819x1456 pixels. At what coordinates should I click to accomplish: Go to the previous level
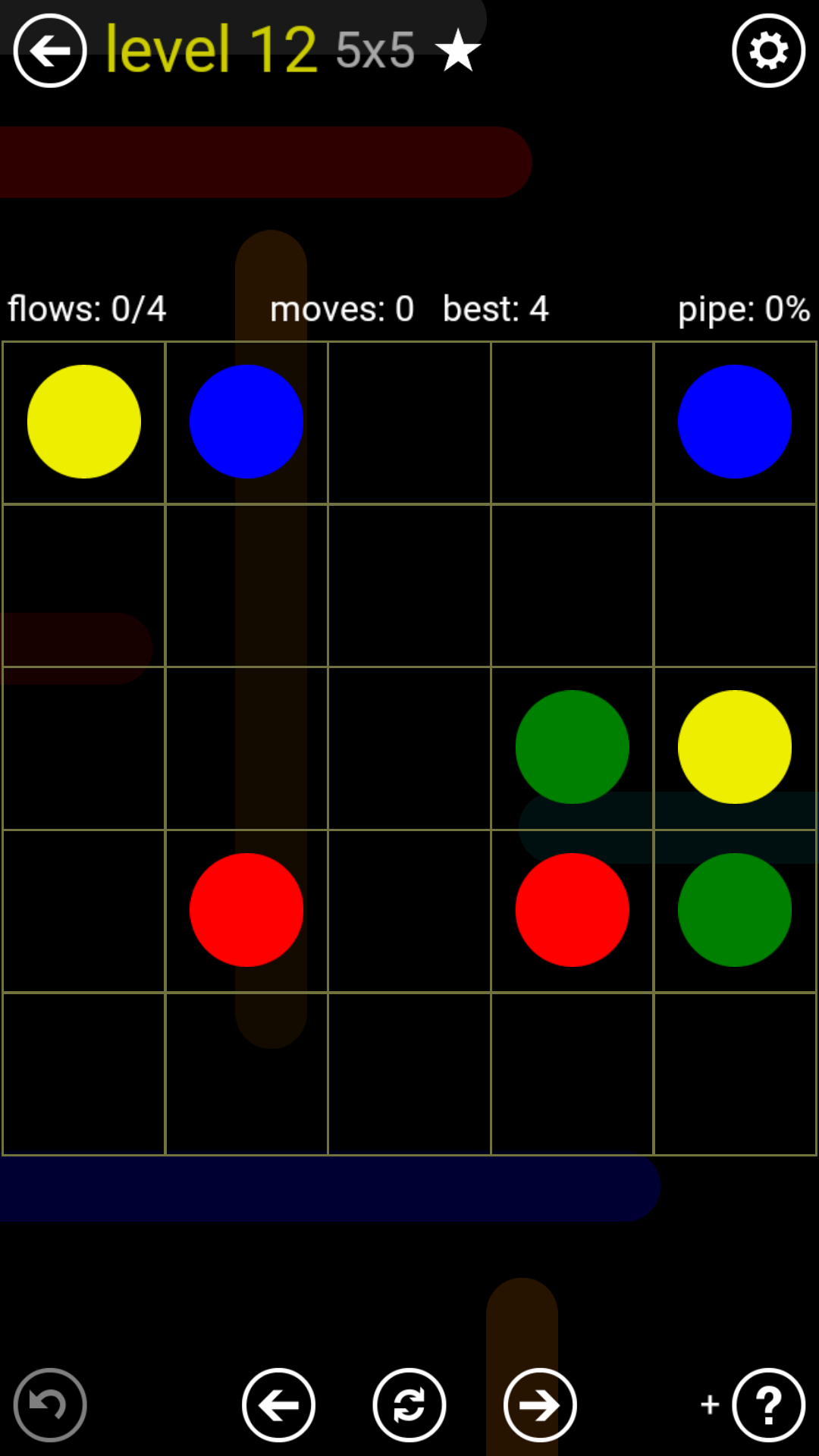278,1404
